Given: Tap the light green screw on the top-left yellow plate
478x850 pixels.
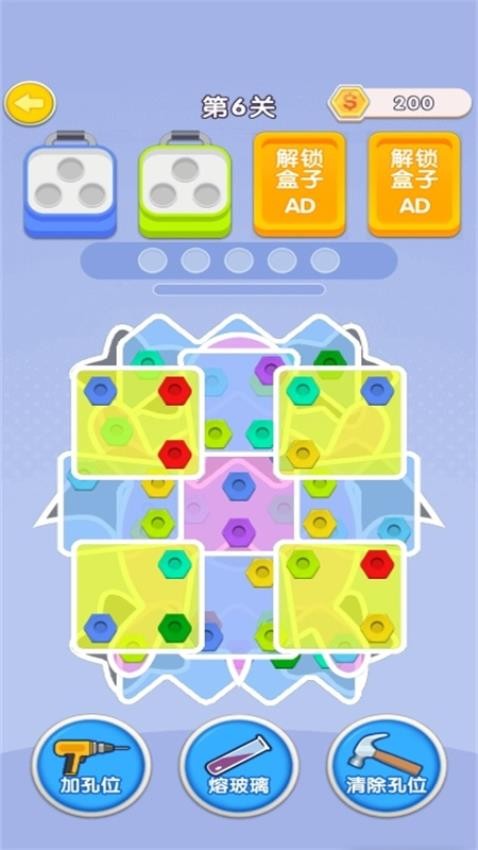Looking at the screenshot, I should point(117,432).
